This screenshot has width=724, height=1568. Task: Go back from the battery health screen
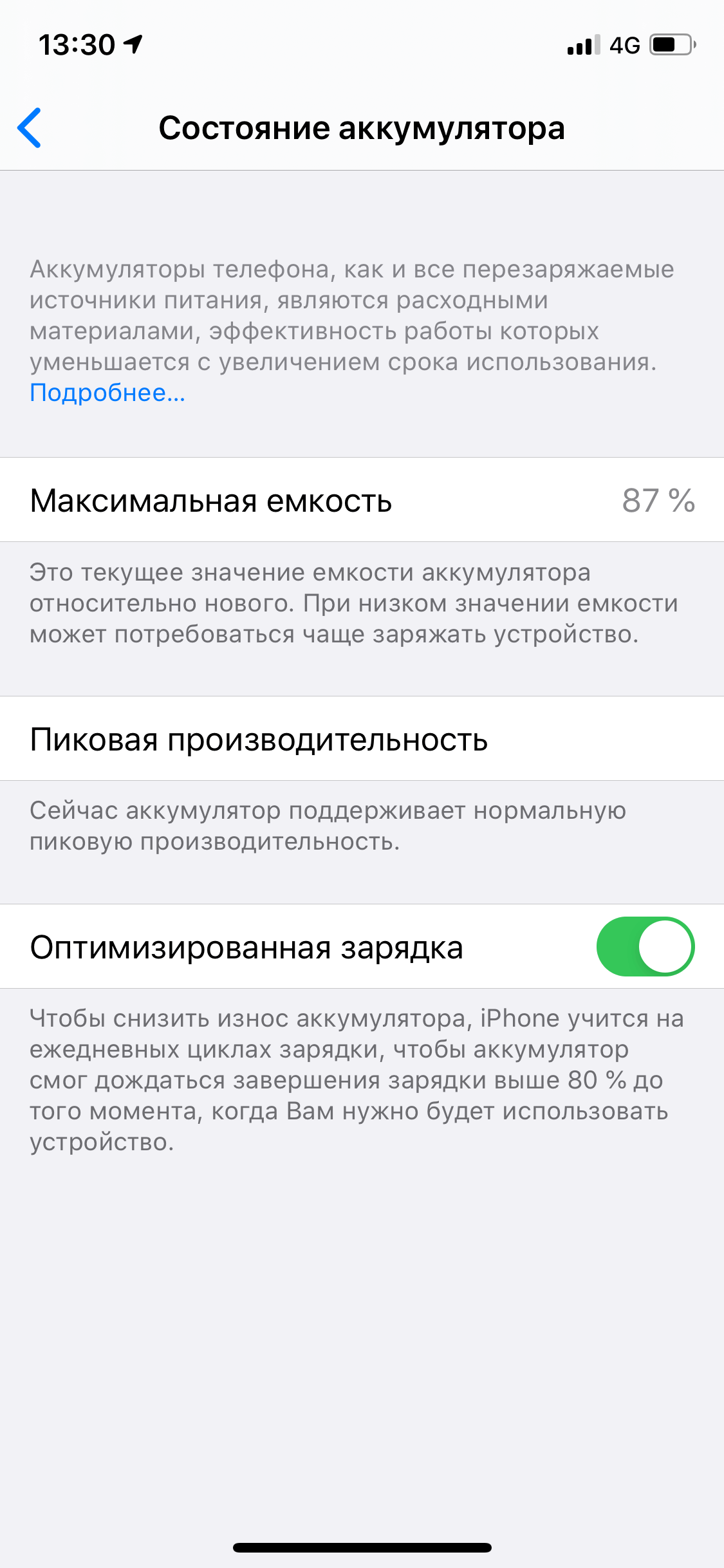click(x=30, y=128)
